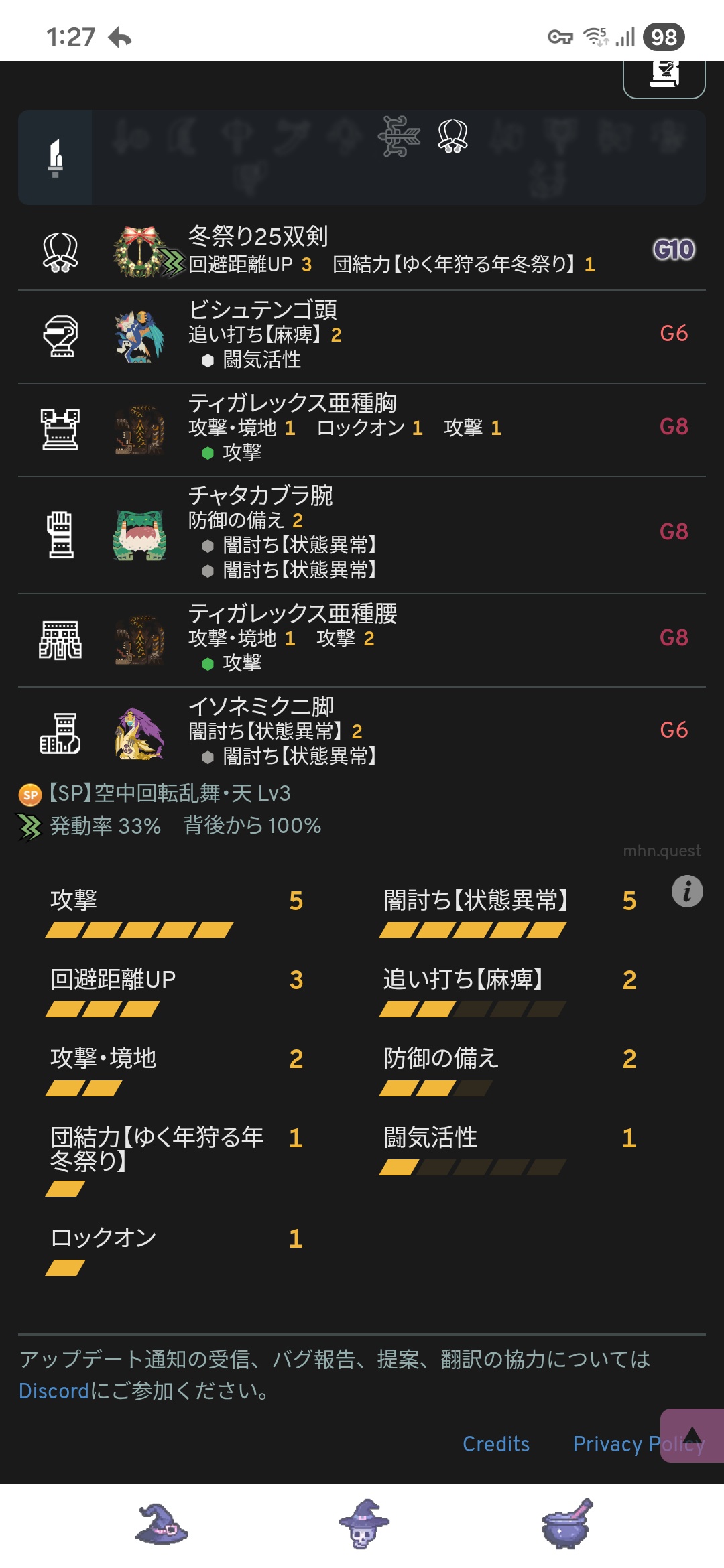724x1568 pixels.
Task: Tap the scroll-to-top arrow button
Action: click(692, 1435)
